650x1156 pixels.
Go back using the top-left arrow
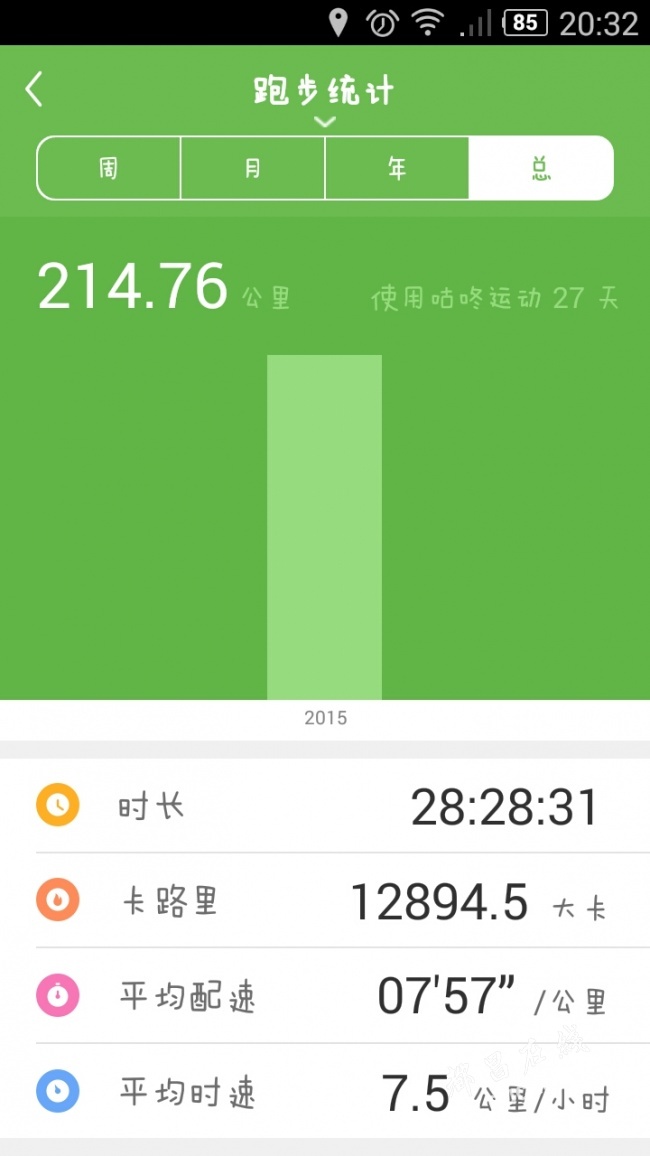click(34, 90)
